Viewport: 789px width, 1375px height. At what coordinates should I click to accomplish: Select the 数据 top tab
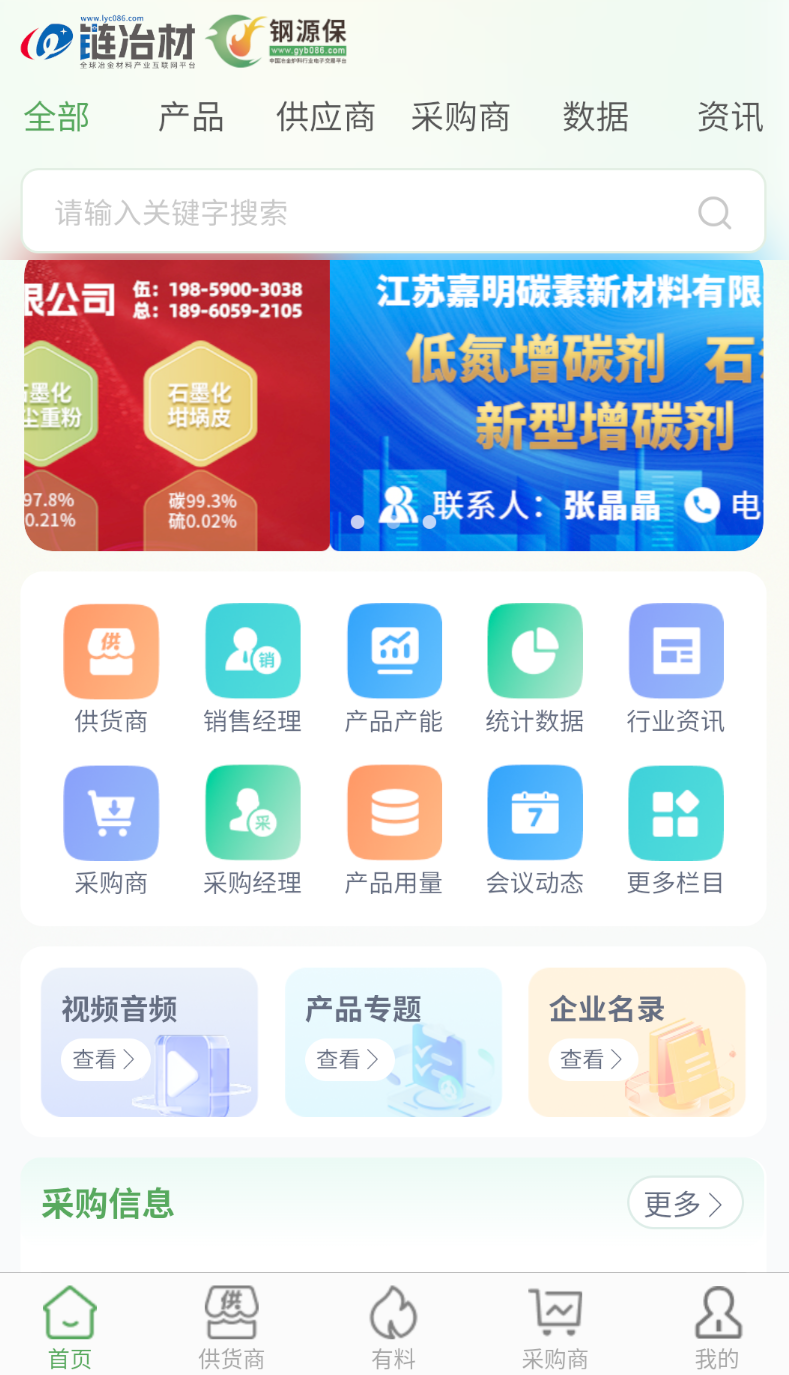click(x=596, y=117)
